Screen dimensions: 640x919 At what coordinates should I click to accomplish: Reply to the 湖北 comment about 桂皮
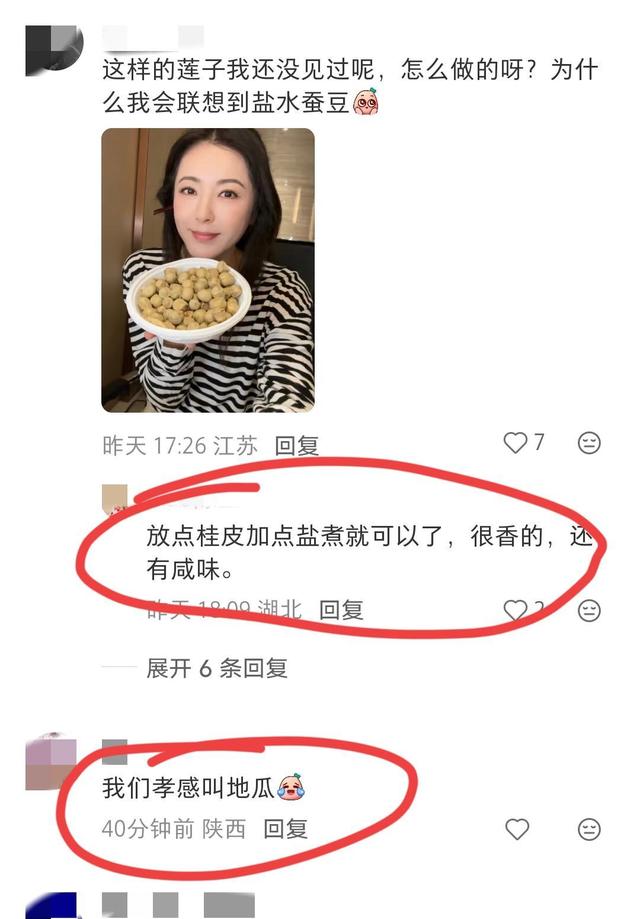click(x=341, y=609)
